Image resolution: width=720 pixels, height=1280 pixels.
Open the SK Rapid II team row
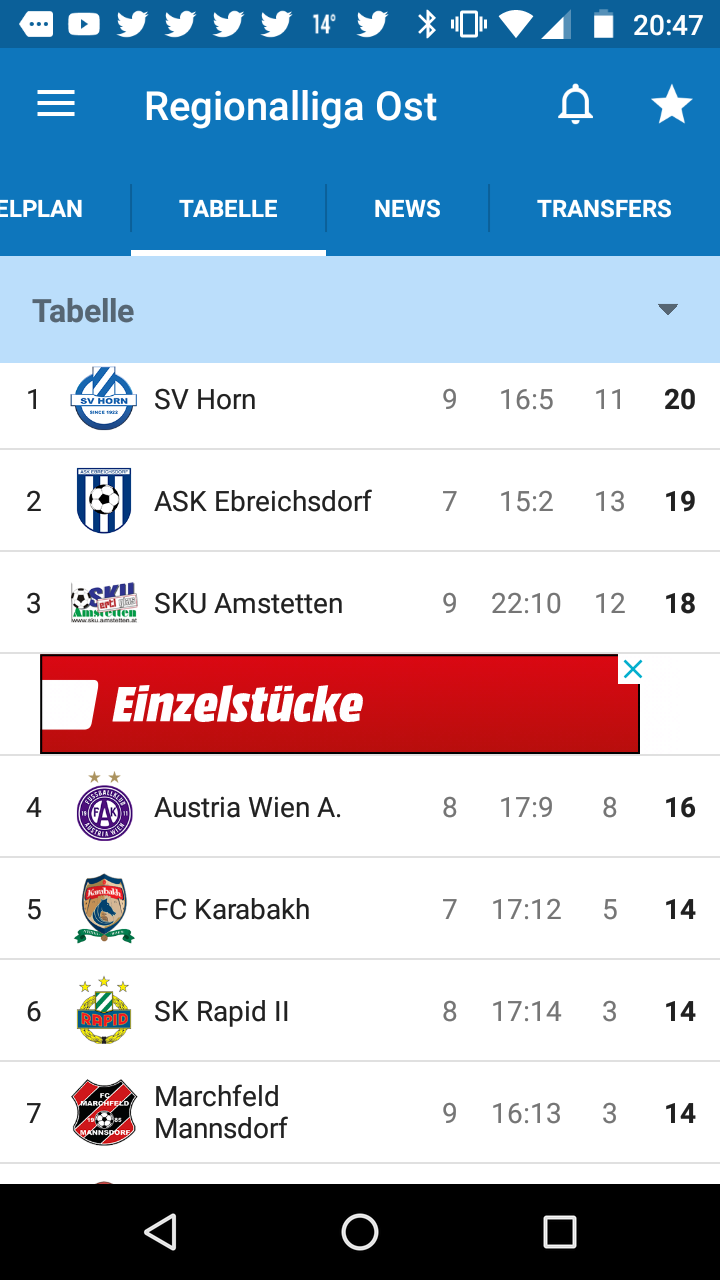click(x=360, y=1011)
